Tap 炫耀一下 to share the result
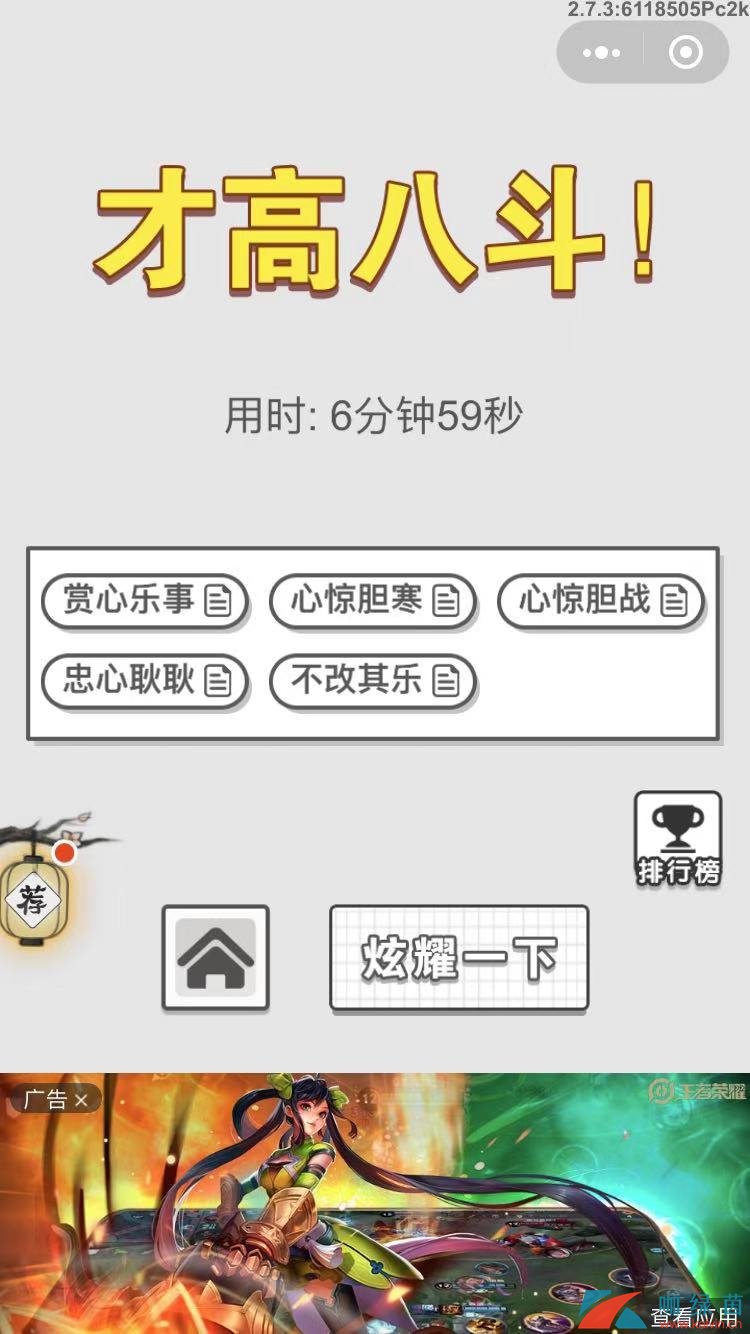 (459, 958)
